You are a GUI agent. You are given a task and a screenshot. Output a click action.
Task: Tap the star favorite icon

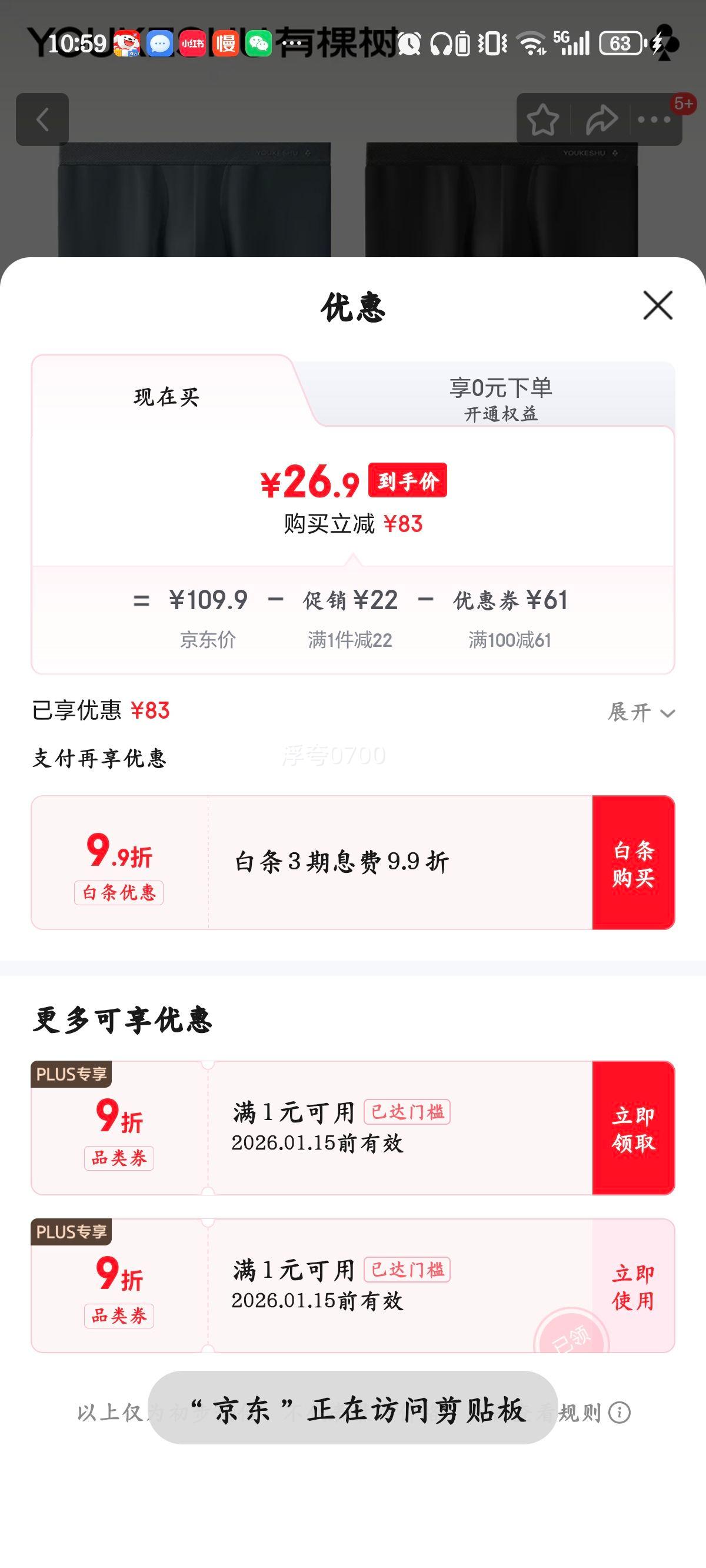(545, 119)
